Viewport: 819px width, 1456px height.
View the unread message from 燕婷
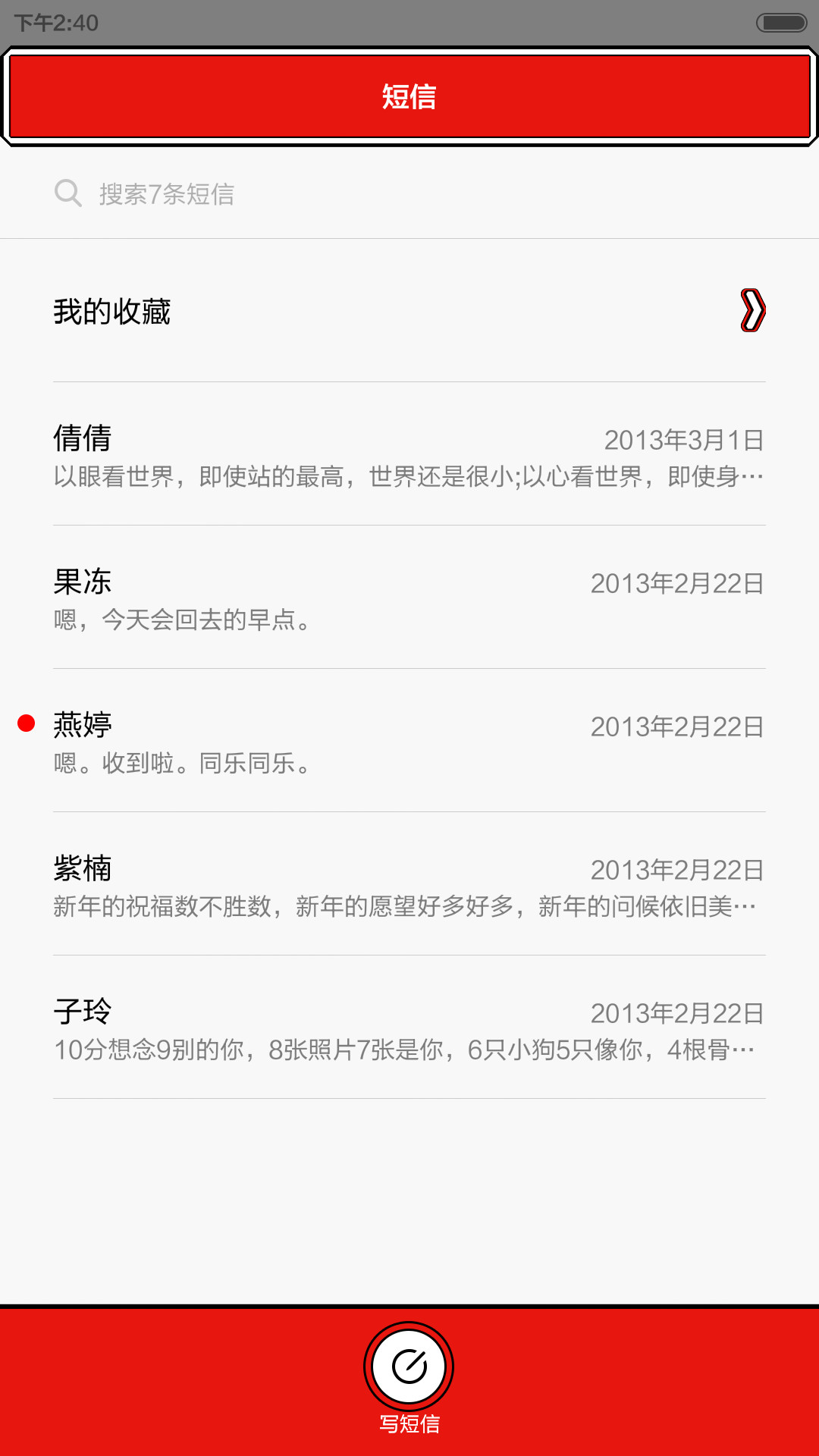click(x=409, y=741)
